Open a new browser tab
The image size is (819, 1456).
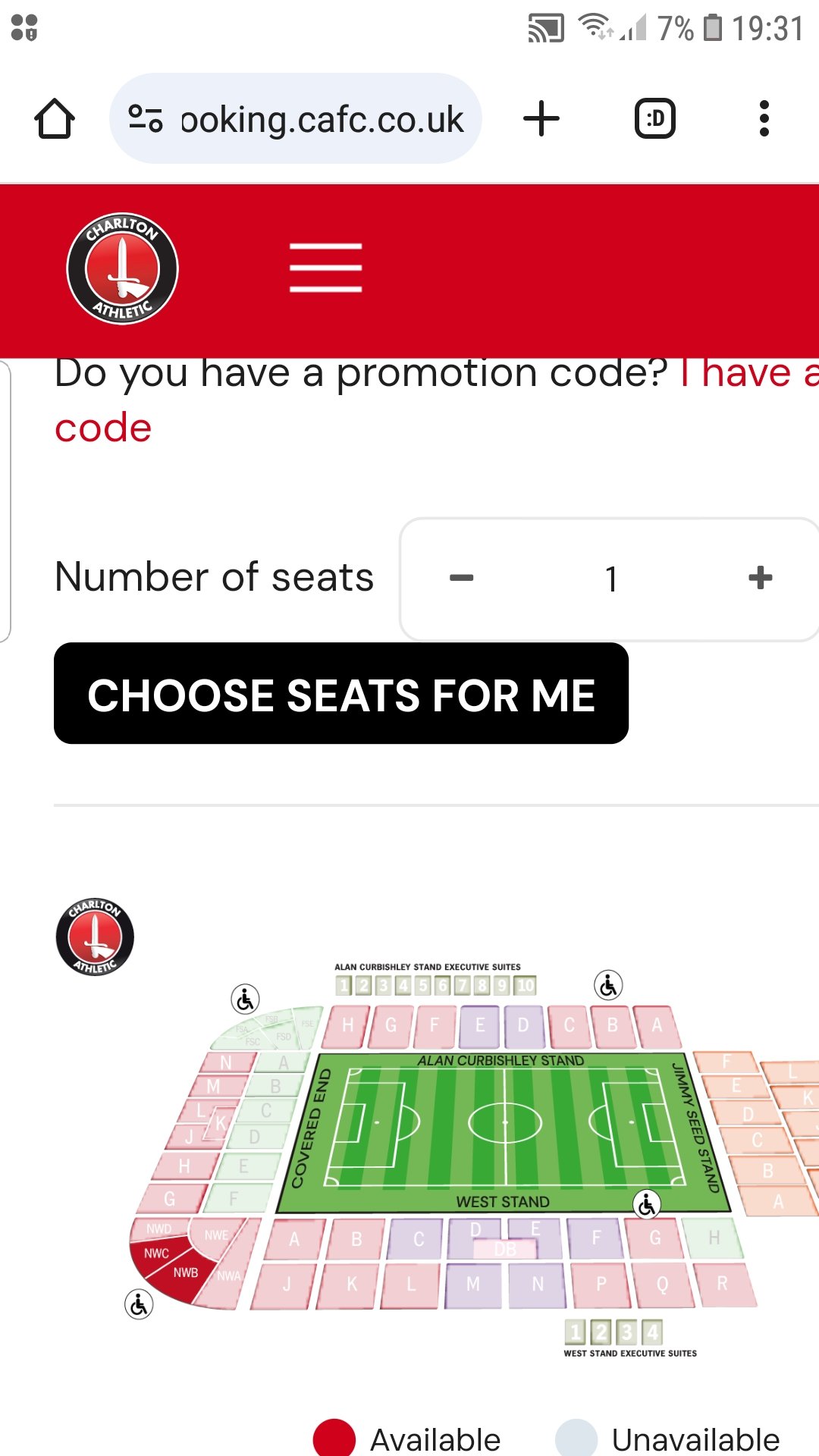click(541, 119)
